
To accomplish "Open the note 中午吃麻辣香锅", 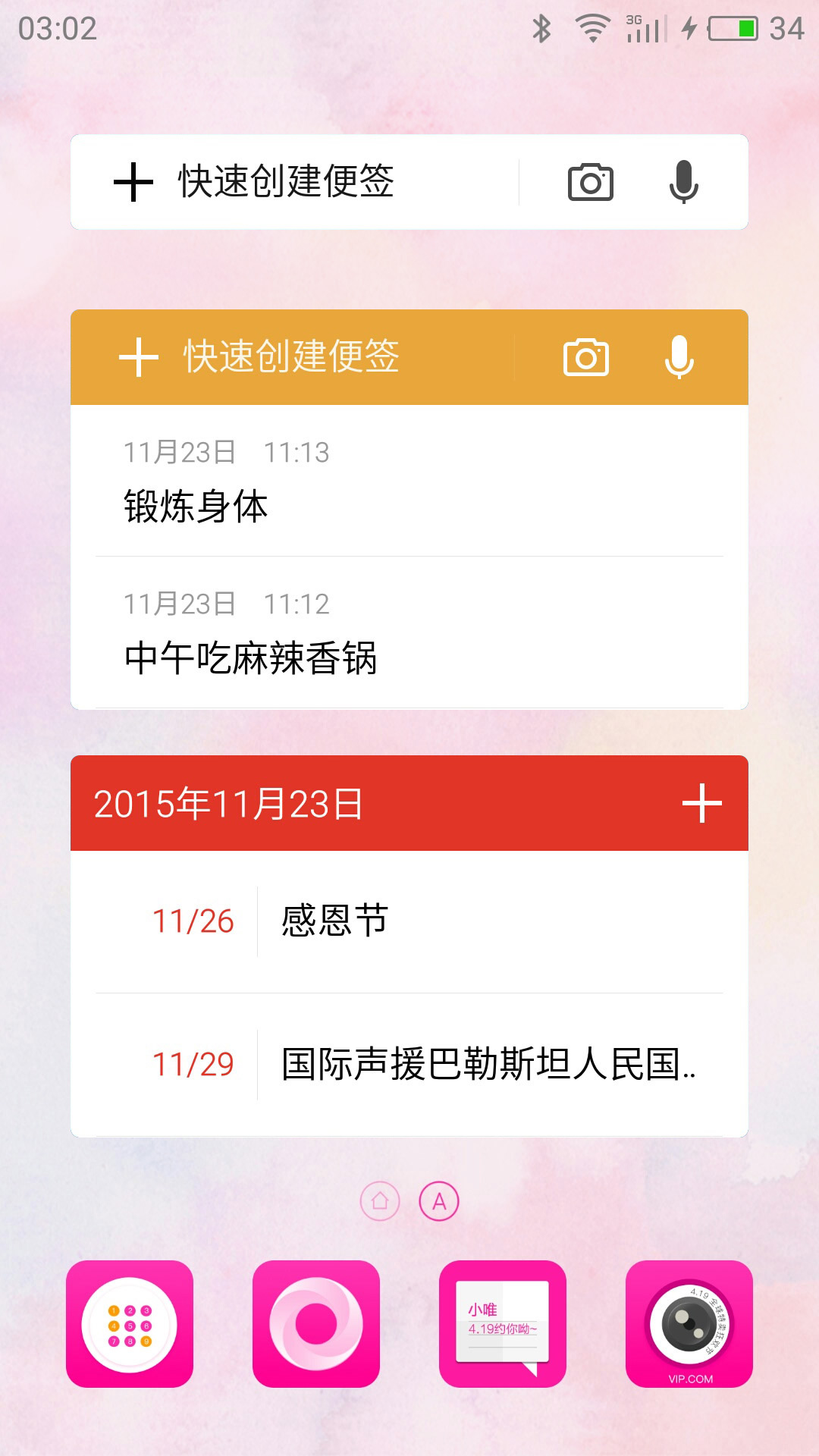I will 409,632.
